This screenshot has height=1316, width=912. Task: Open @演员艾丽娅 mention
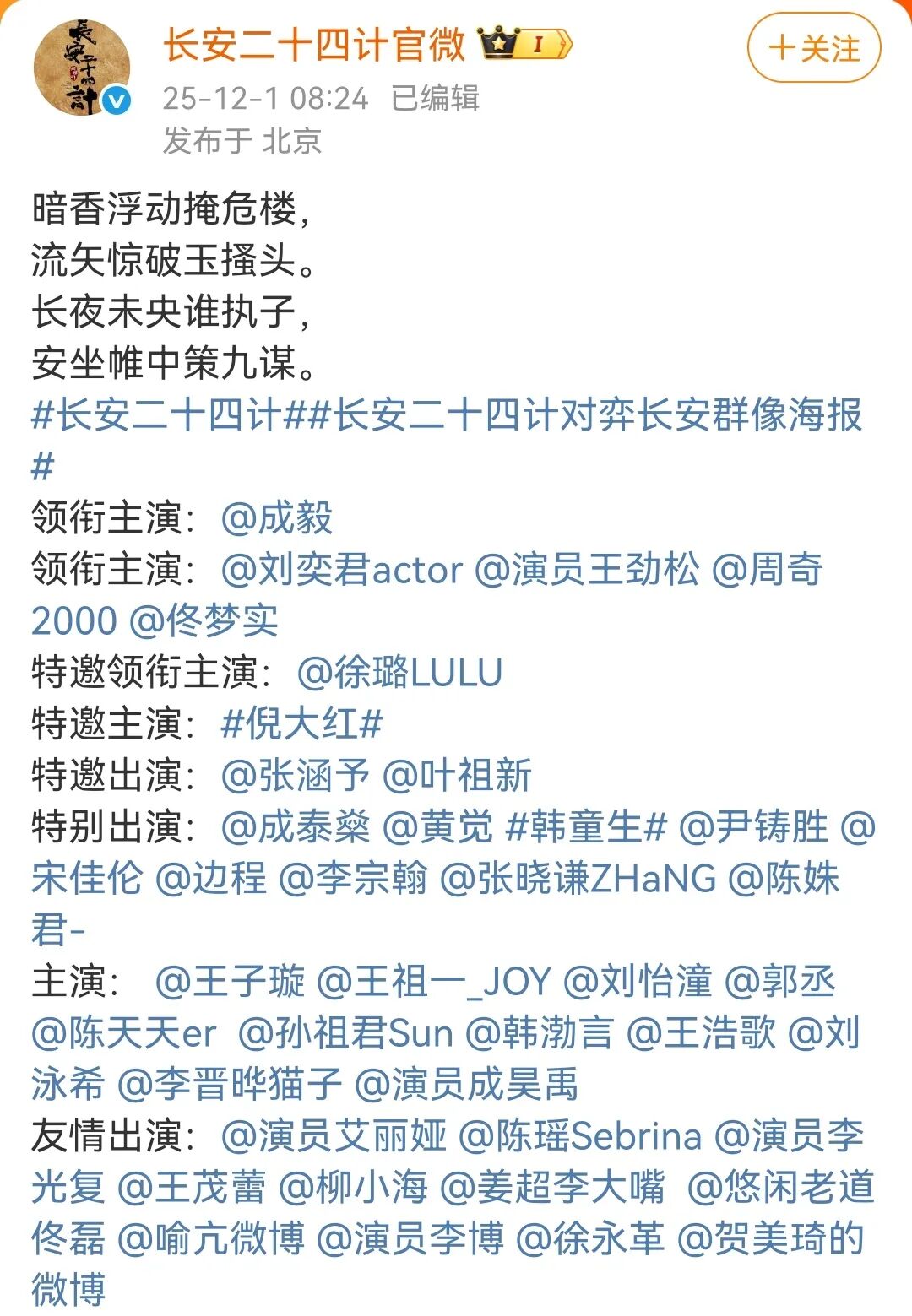click(334, 1136)
